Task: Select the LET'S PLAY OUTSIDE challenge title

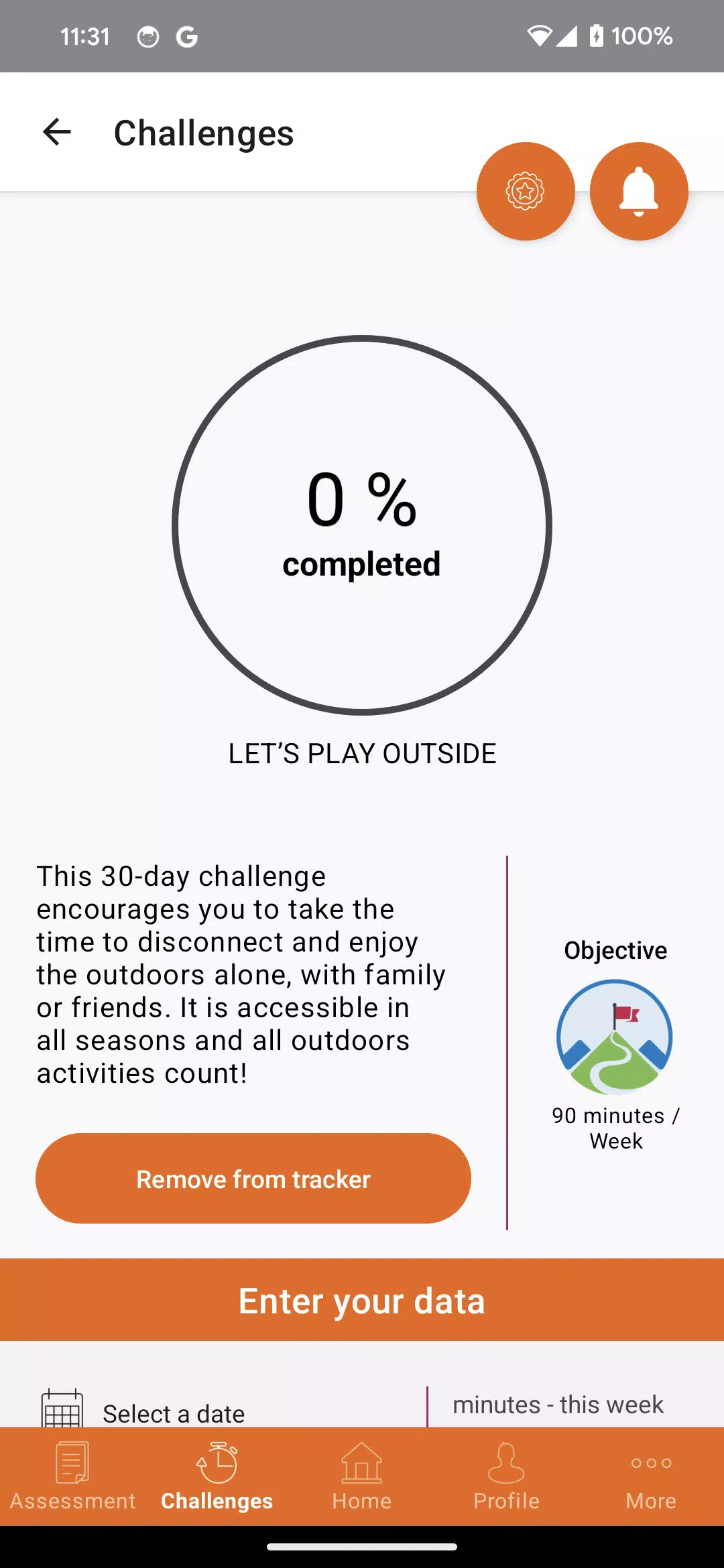Action: click(x=361, y=753)
